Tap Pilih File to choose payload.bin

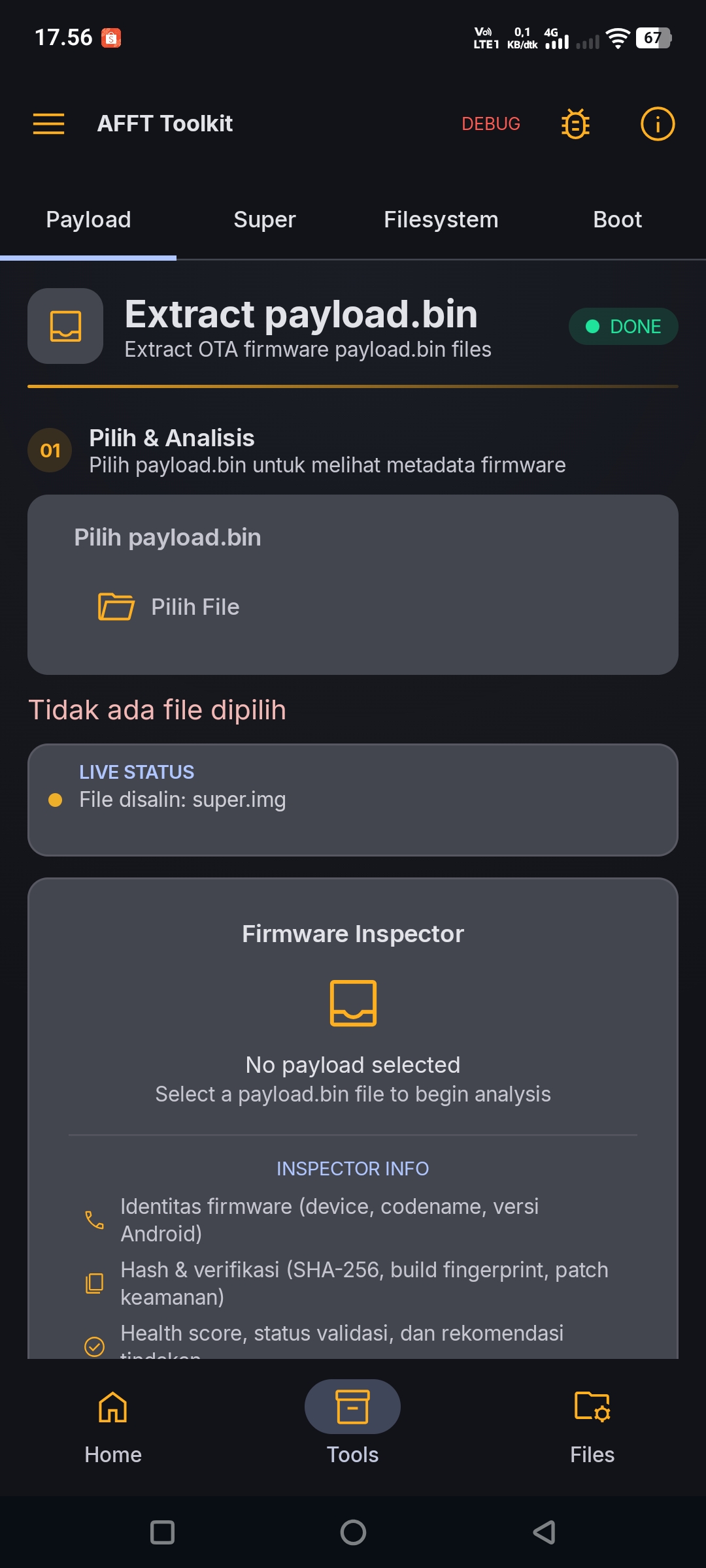(x=169, y=607)
